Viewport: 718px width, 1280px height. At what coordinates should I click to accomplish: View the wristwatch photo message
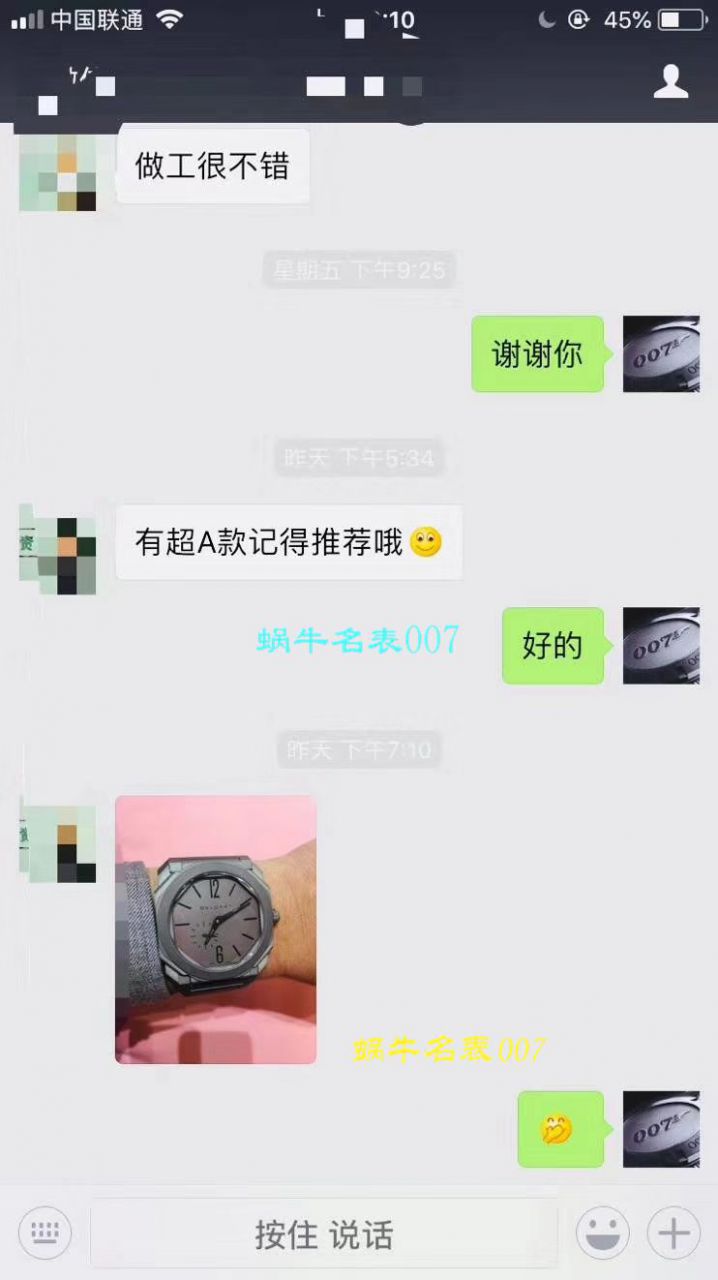[216, 929]
